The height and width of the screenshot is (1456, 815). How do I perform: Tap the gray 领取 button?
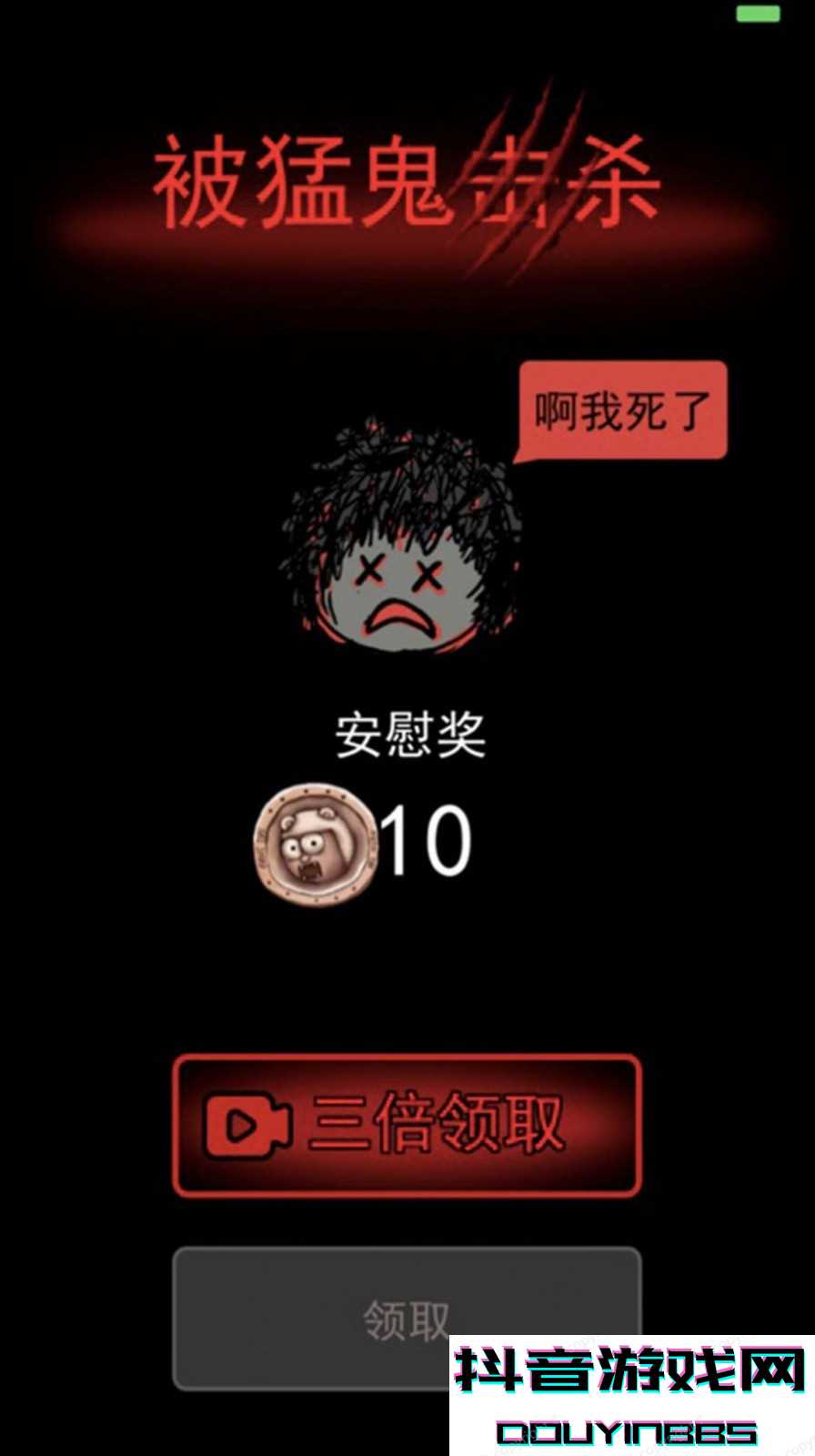point(407,1319)
